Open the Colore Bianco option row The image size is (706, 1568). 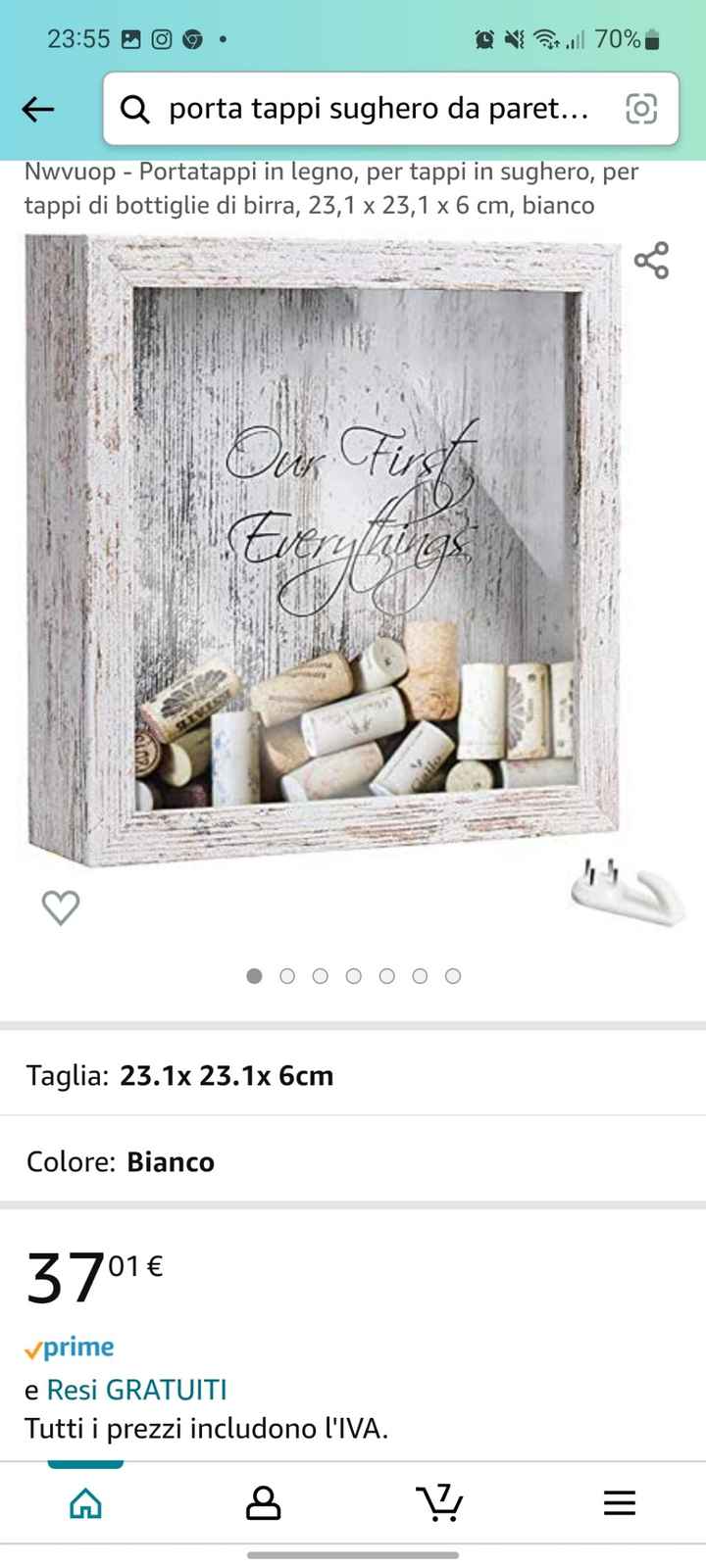click(353, 1161)
